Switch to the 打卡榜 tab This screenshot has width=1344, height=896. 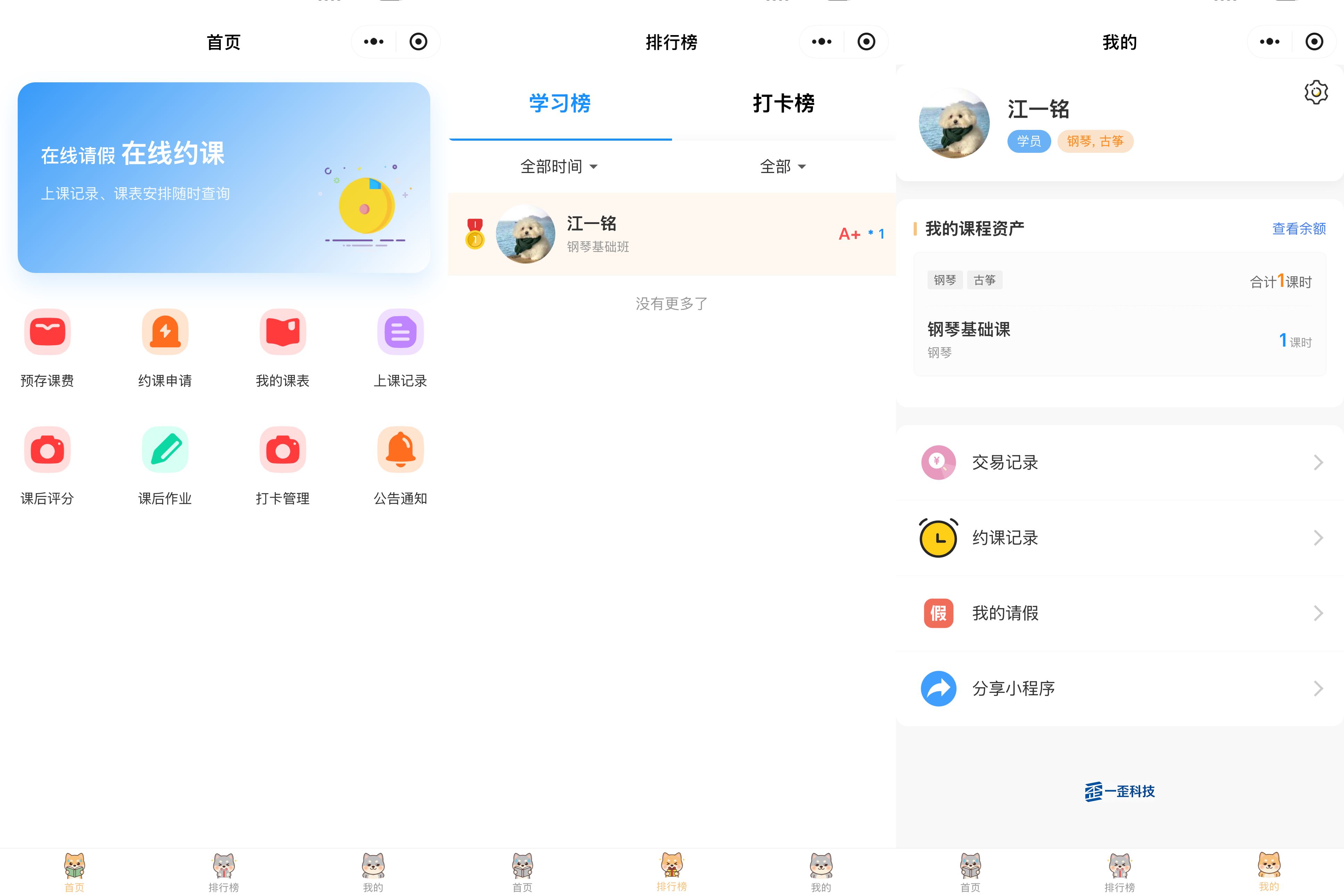783,104
